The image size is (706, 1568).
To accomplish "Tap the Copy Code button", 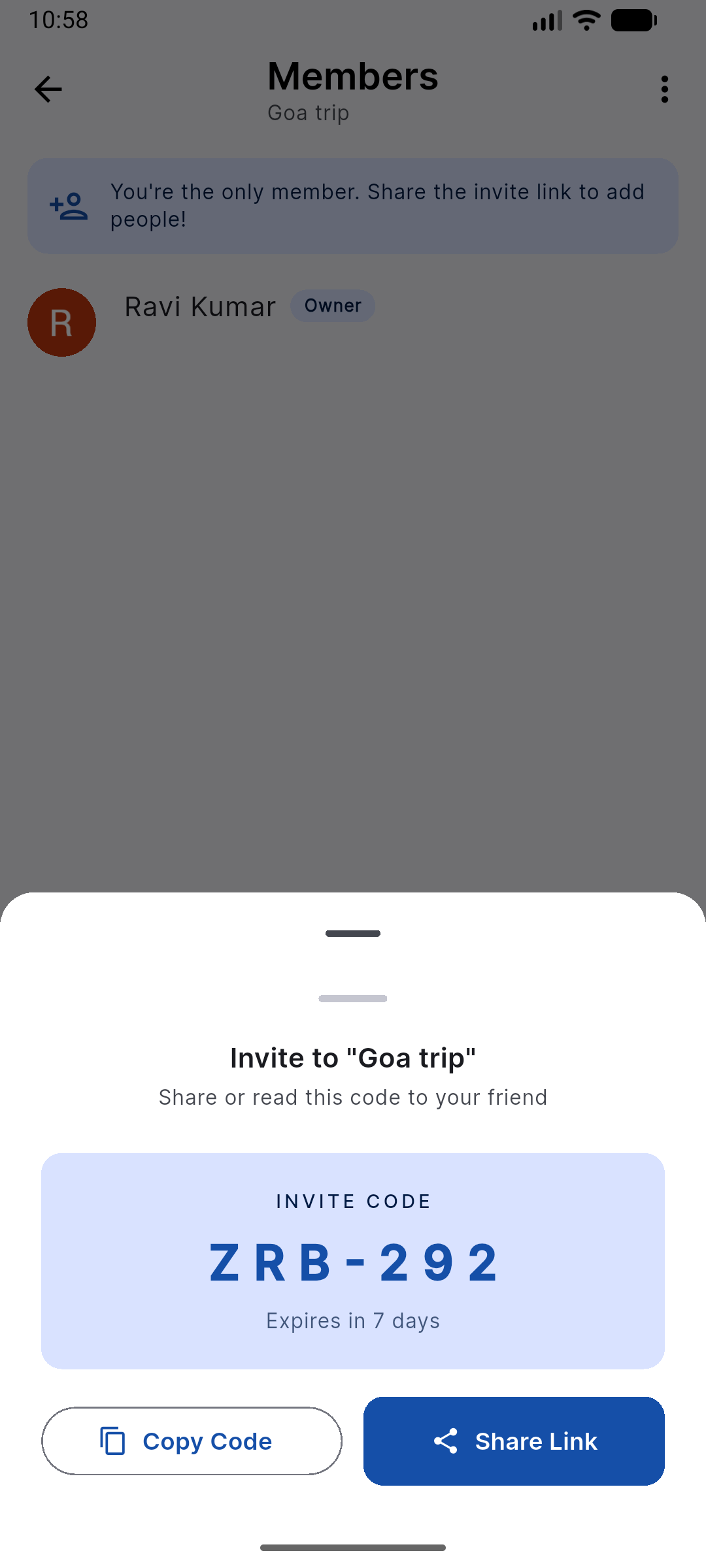I will (192, 1441).
